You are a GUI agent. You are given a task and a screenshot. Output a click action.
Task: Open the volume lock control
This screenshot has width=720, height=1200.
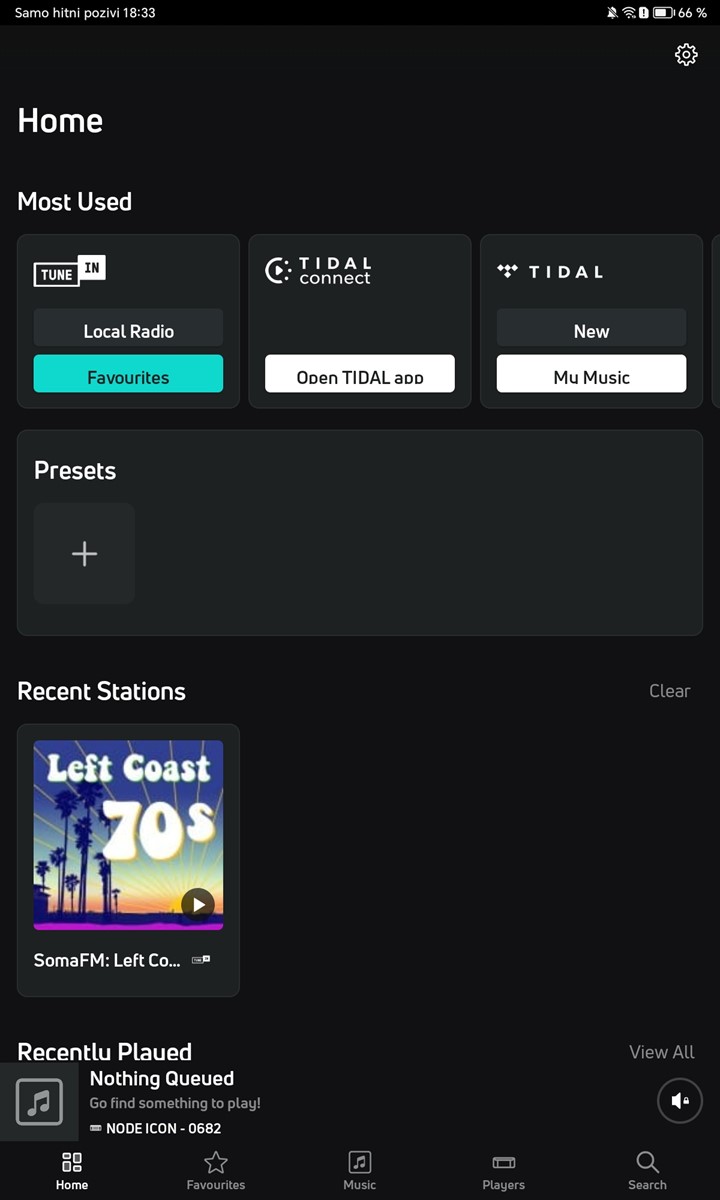(680, 1101)
